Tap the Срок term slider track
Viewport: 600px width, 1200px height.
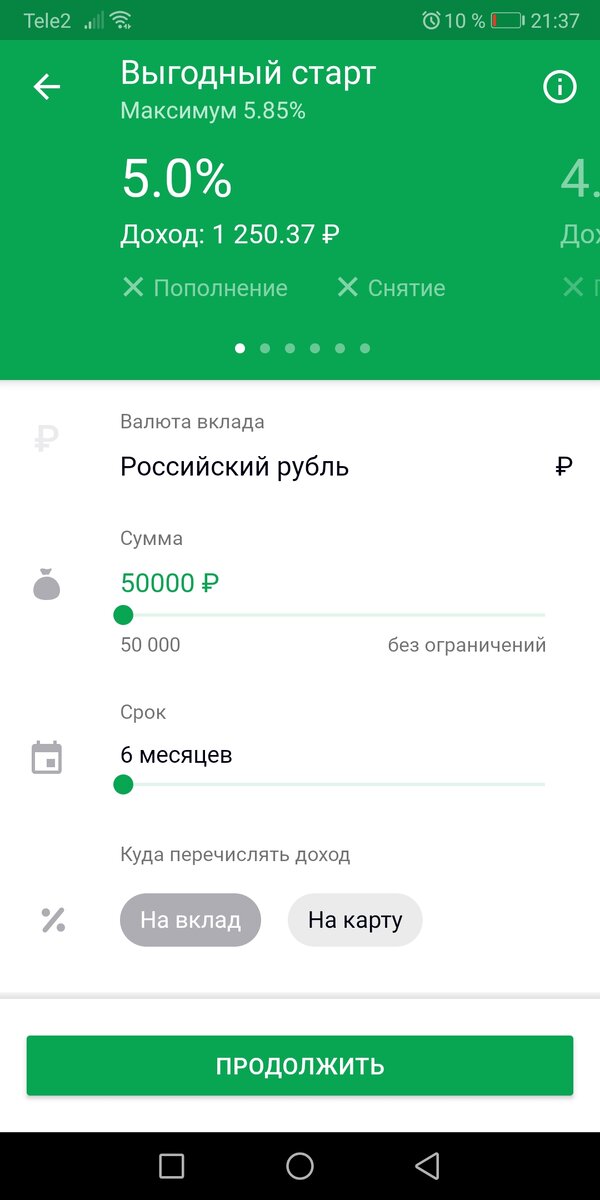[x=333, y=784]
